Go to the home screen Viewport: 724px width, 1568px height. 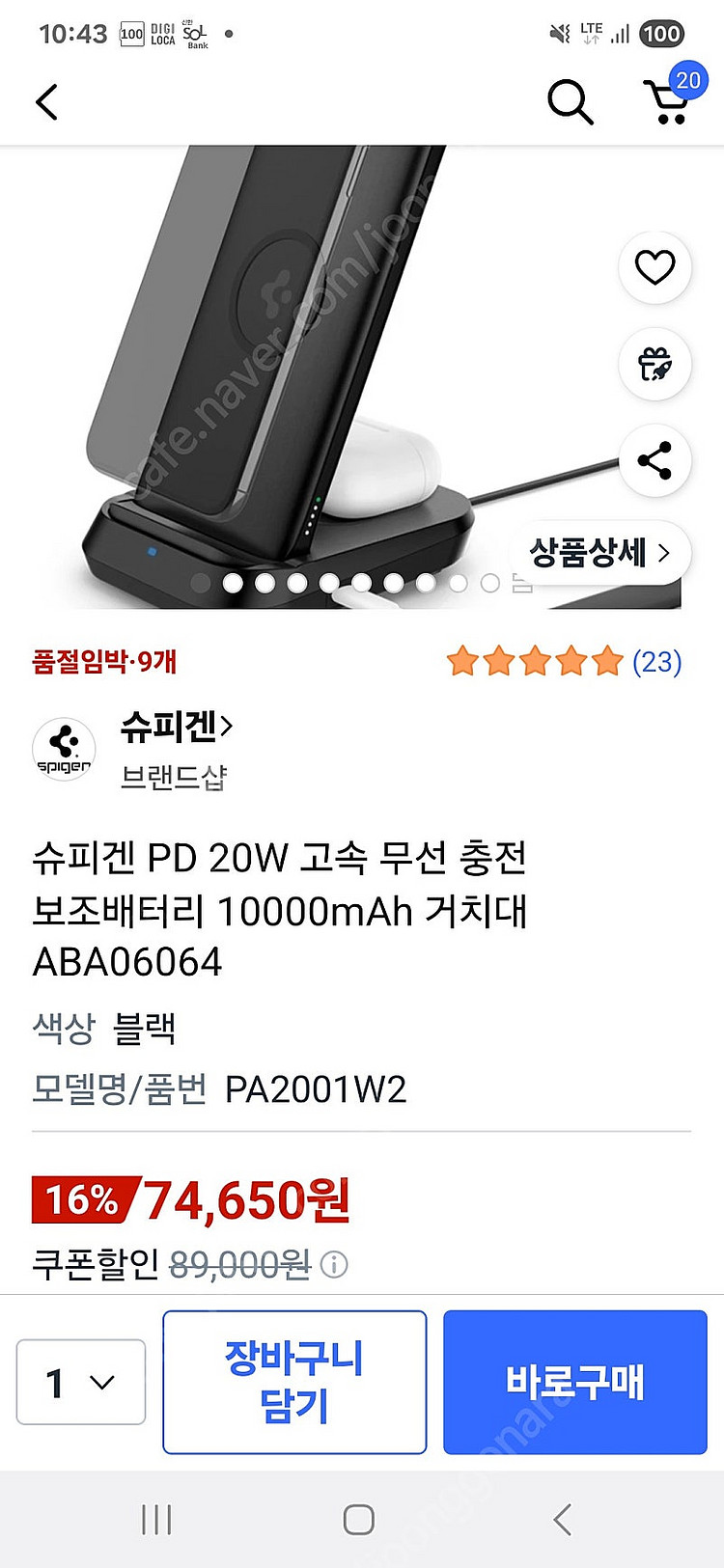coord(359,1520)
